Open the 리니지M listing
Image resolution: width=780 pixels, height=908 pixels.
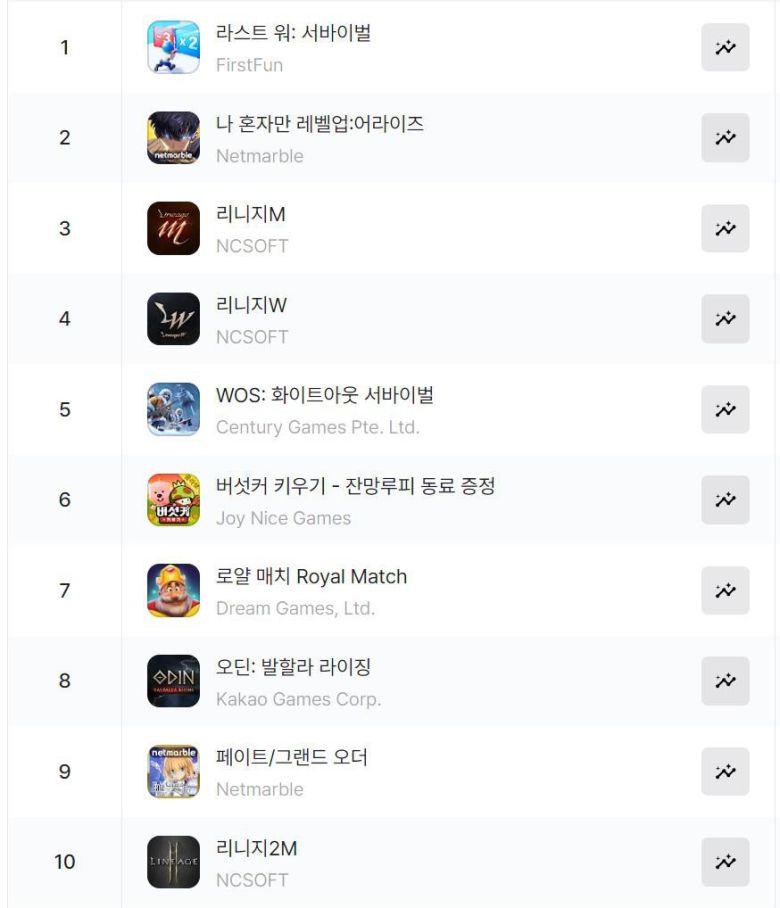251,215
